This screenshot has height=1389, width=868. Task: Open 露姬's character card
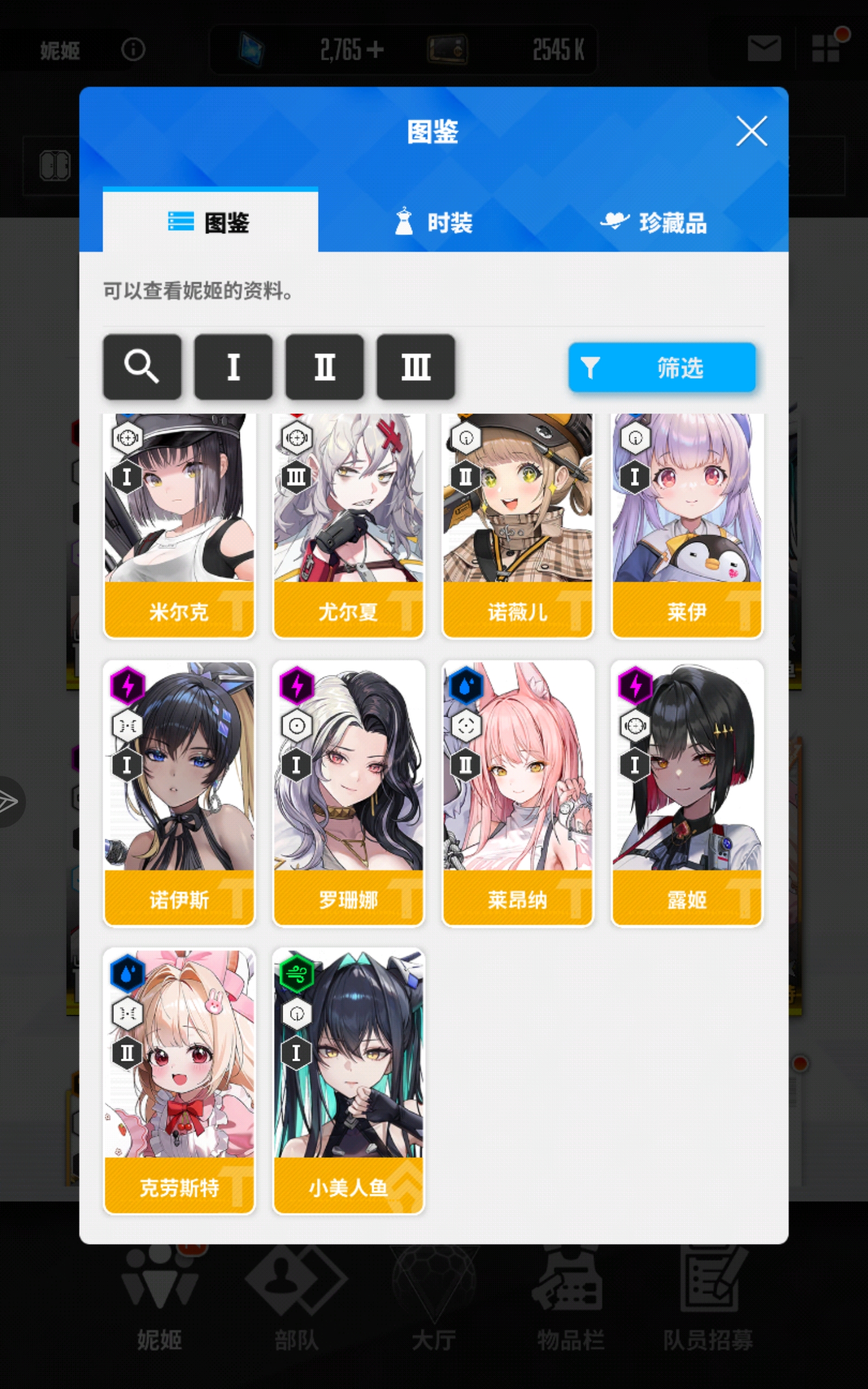pyautogui.click(x=687, y=792)
